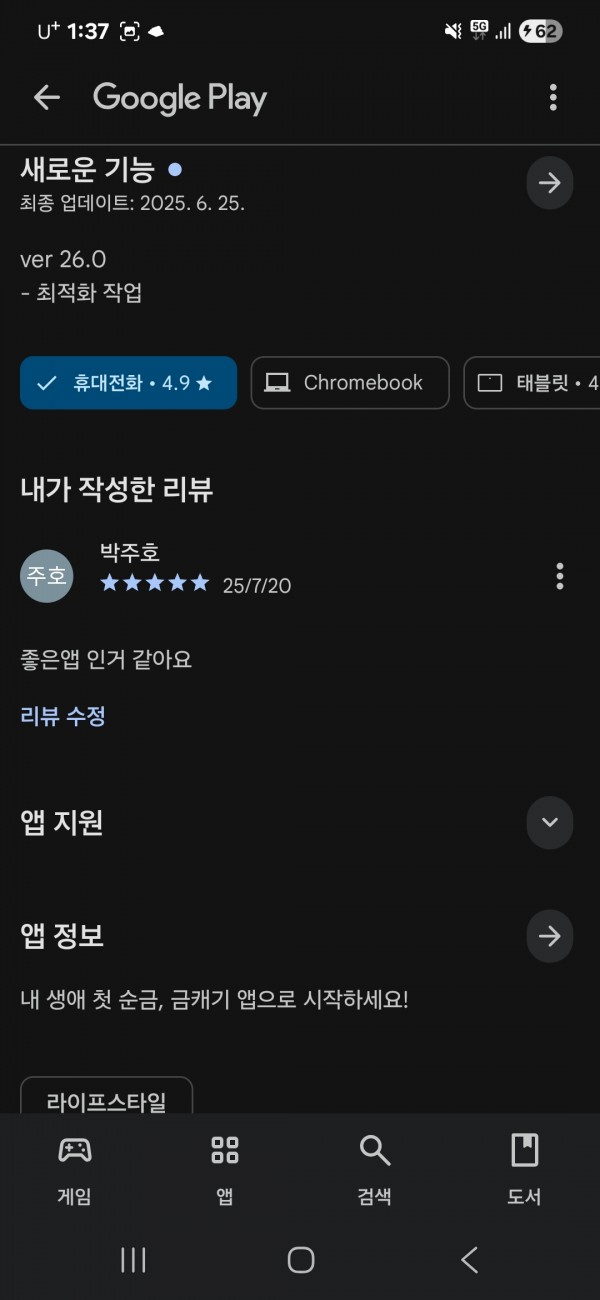Screen dimensions: 600x1300
Task: Select the Chromebook chip
Action: click(x=350, y=383)
